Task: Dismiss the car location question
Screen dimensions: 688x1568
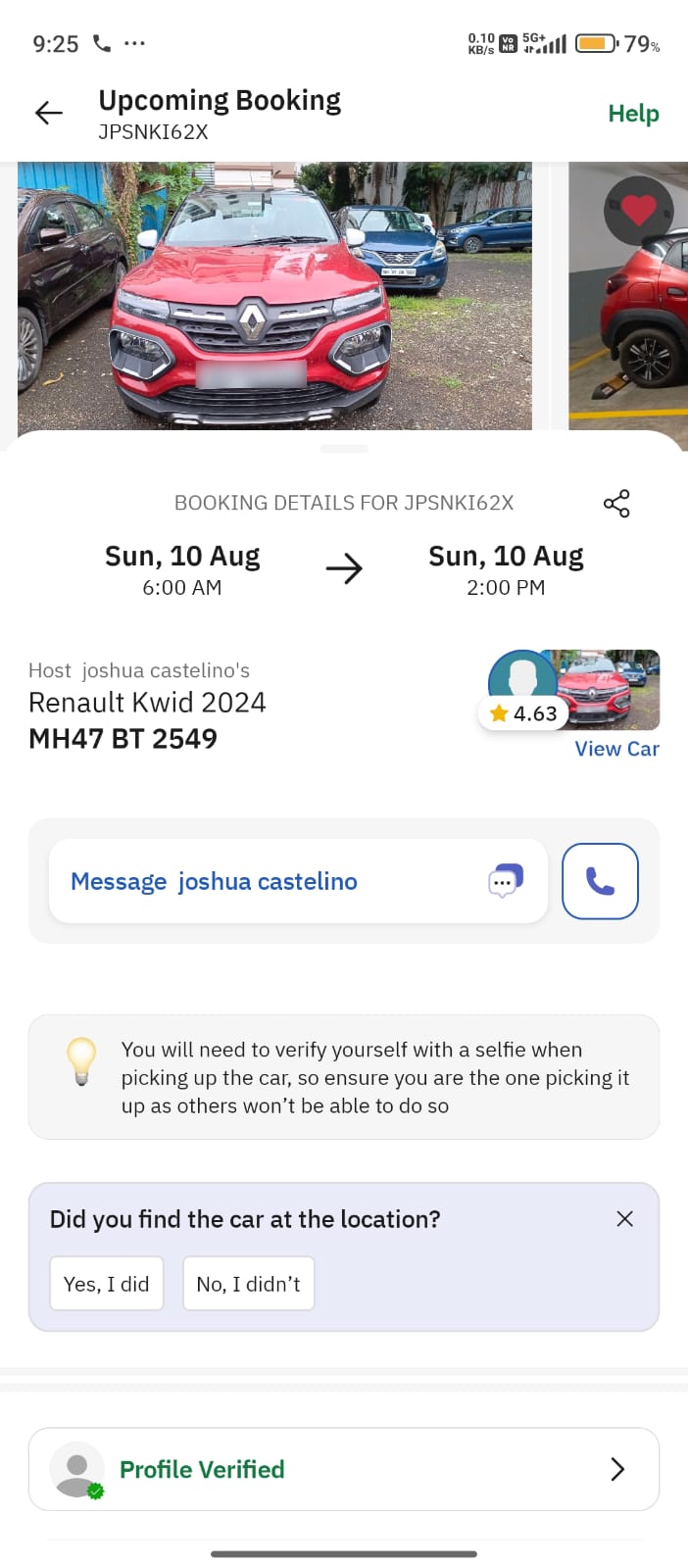Action: 624,1219
